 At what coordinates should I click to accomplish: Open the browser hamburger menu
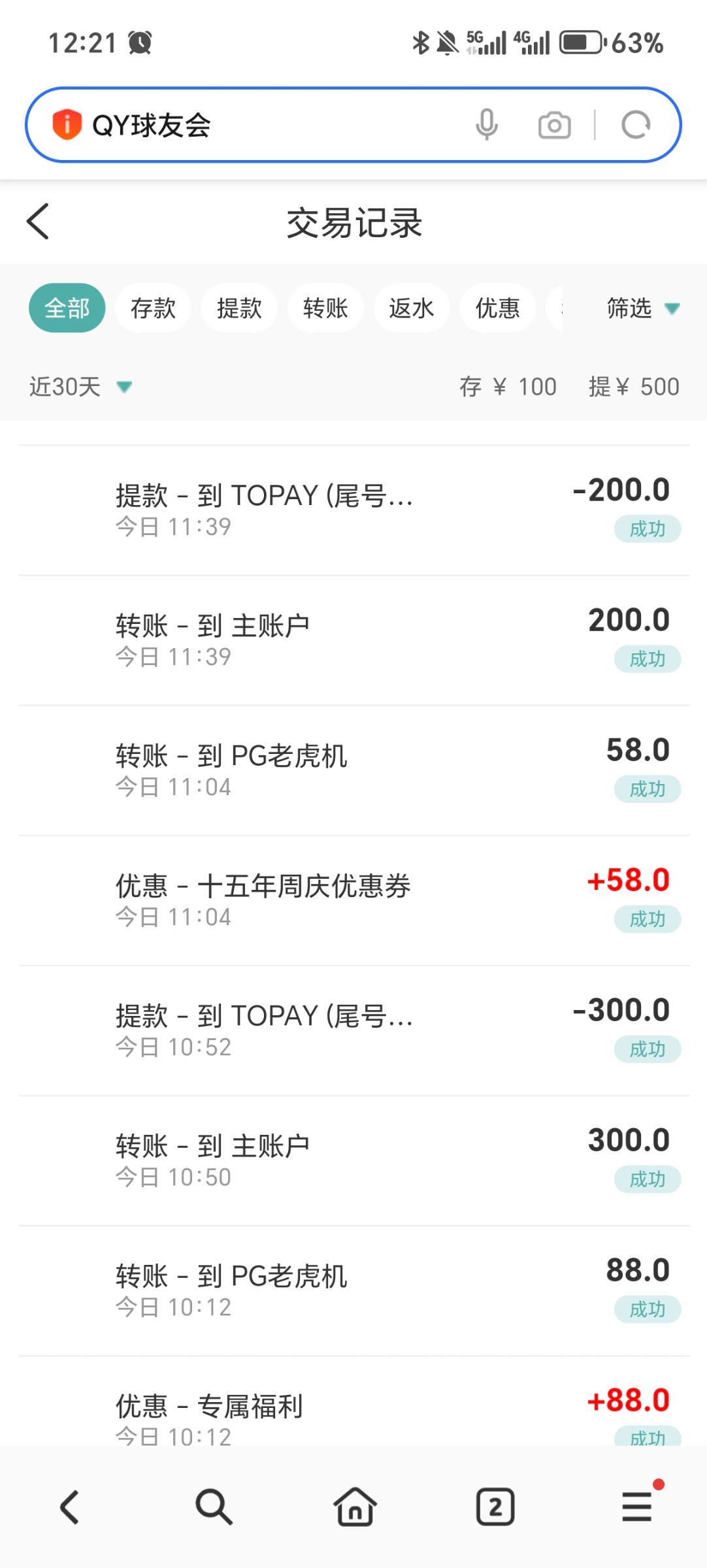(637, 1507)
